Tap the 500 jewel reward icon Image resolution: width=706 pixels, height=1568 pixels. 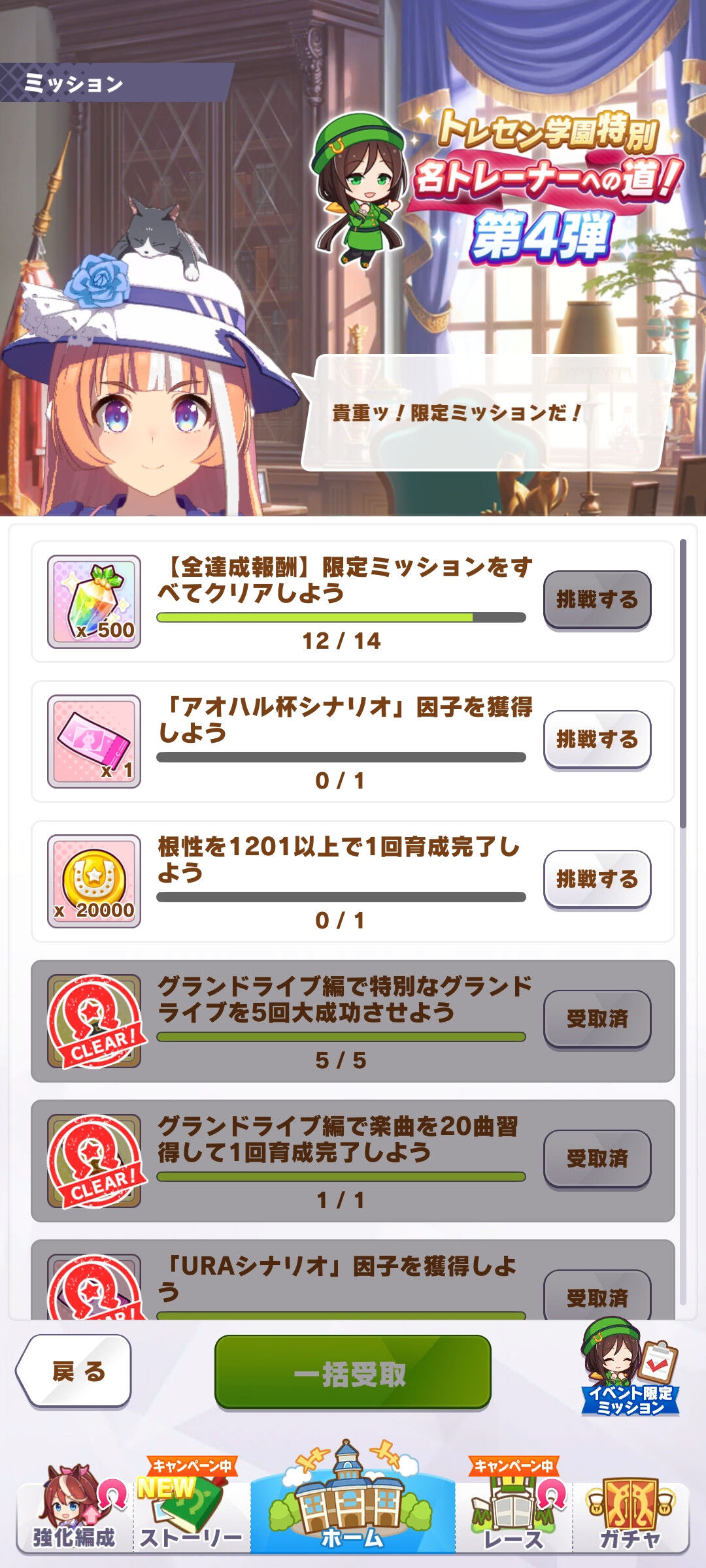pyautogui.click(x=94, y=601)
